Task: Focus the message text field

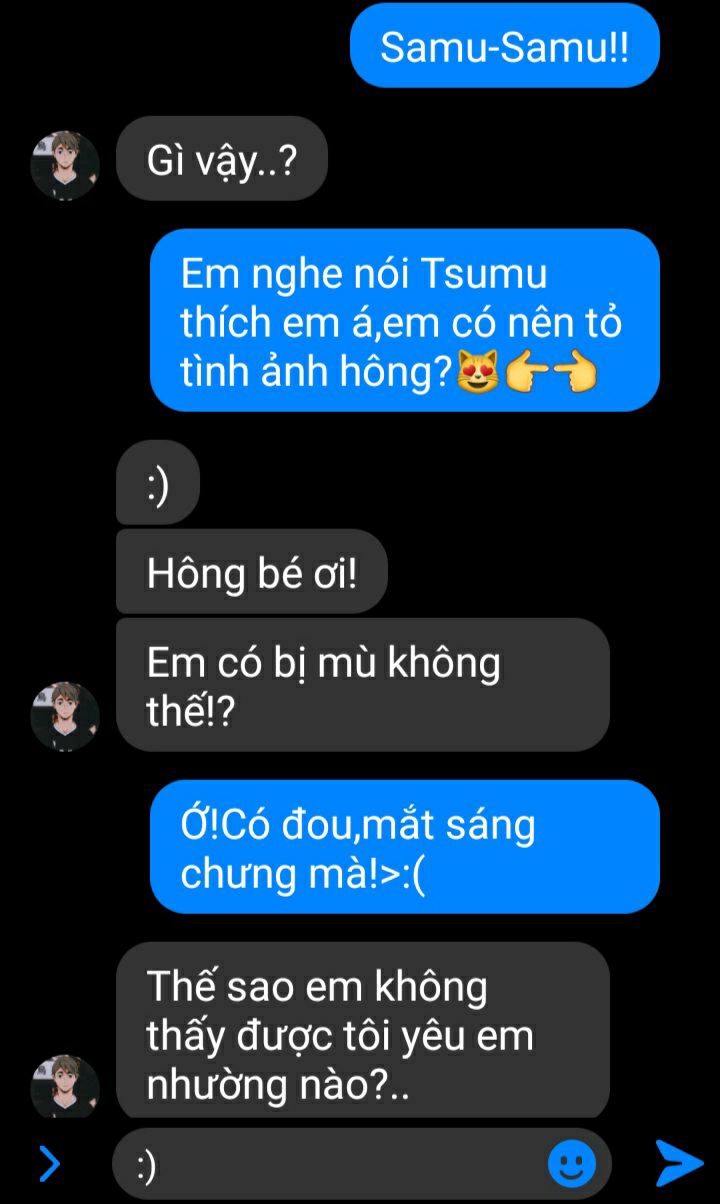Action: tap(340, 1164)
